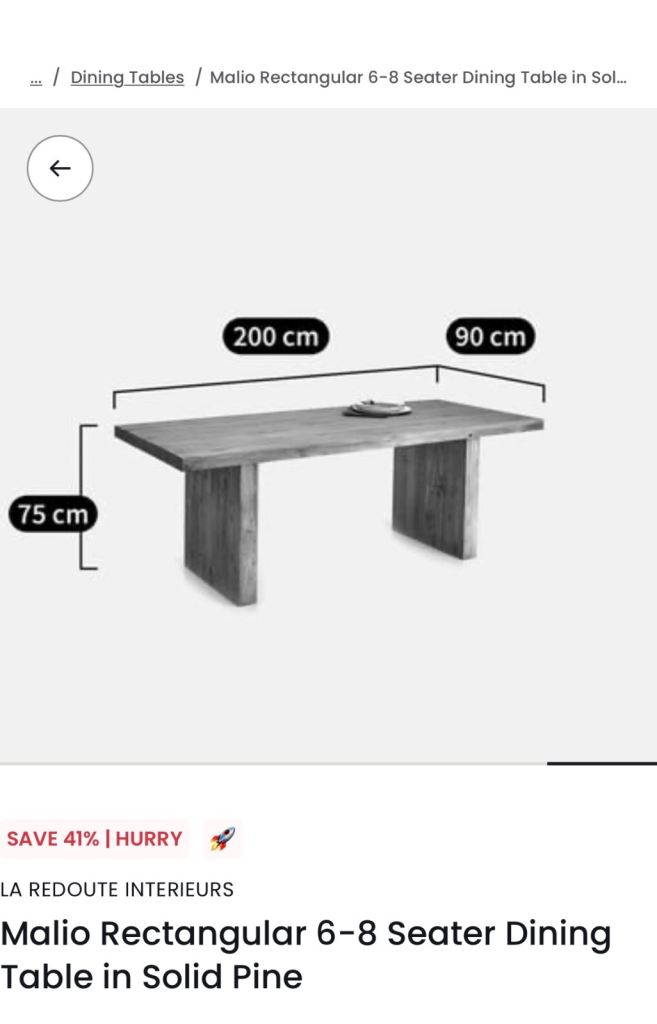Open the Dining Tables breadcrumb link

[x=127, y=77]
